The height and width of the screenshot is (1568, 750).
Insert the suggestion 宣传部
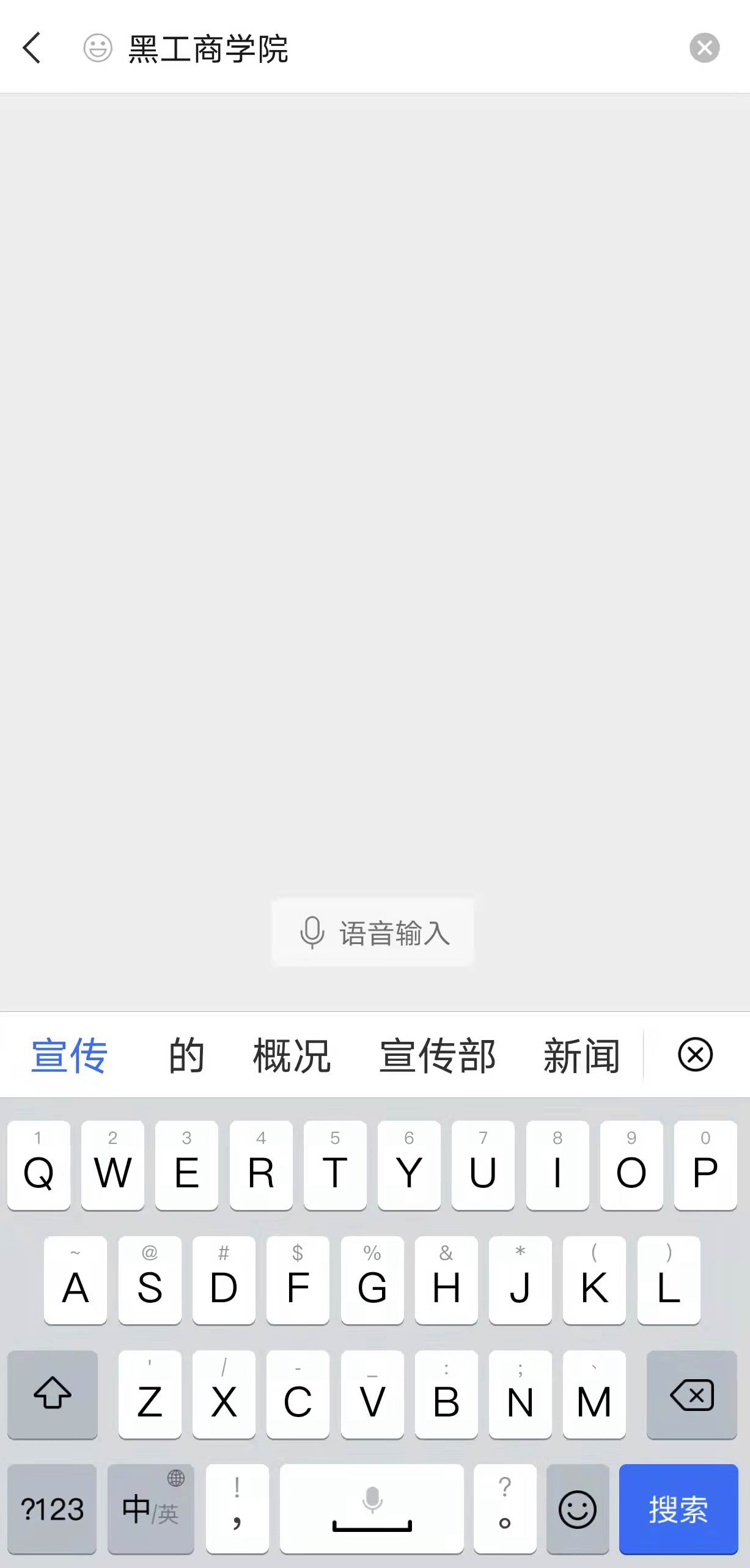pyautogui.click(x=437, y=1055)
